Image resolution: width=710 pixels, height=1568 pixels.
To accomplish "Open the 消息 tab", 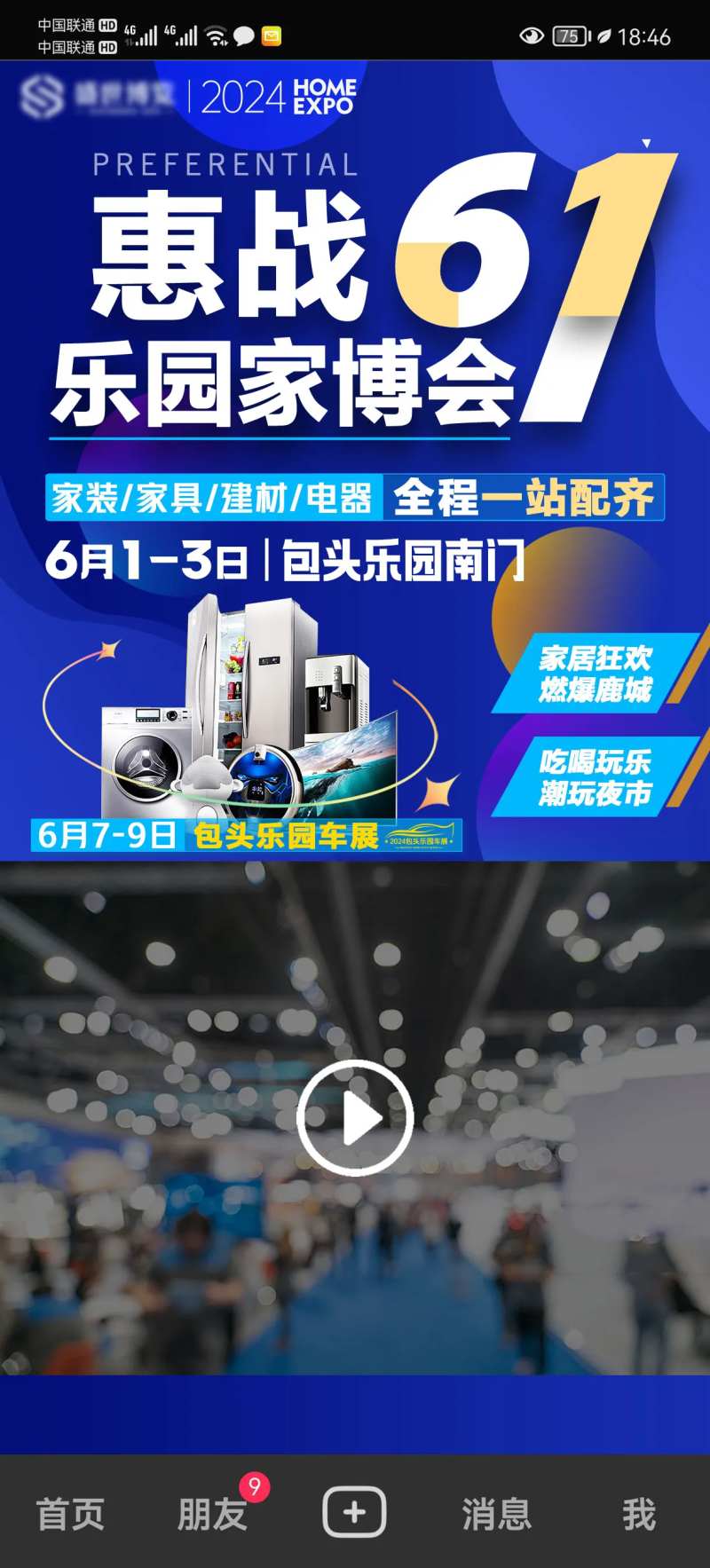I will (497, 1514).
